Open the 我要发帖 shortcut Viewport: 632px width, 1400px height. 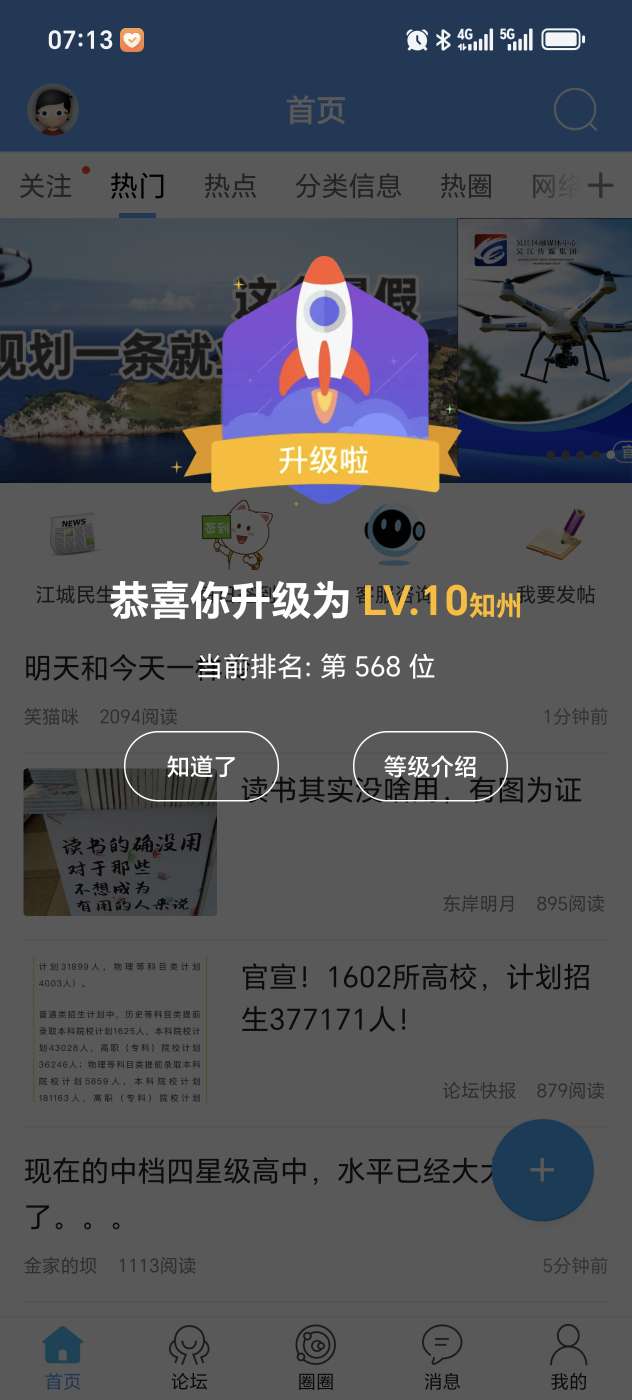click(x=556, y=555)
